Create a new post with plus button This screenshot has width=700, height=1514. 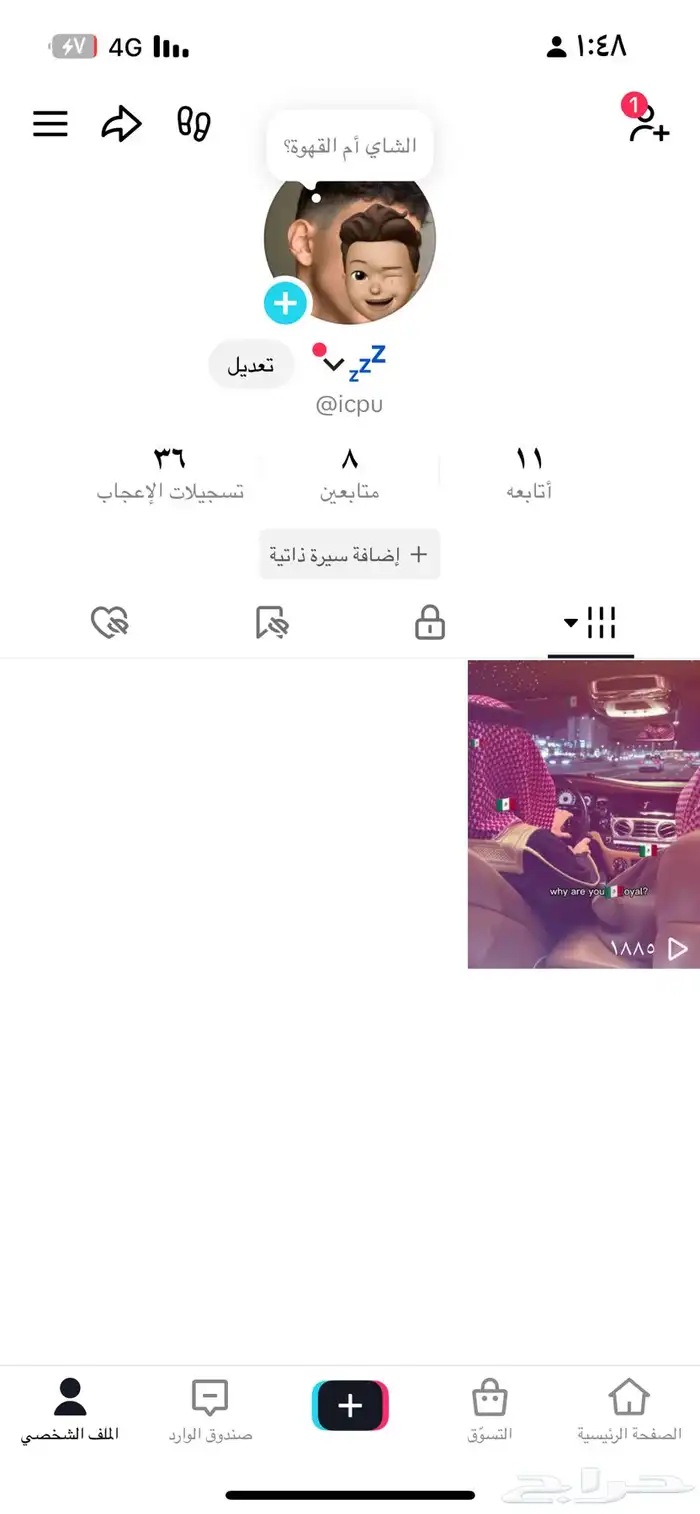click(x=350, y=1405)
